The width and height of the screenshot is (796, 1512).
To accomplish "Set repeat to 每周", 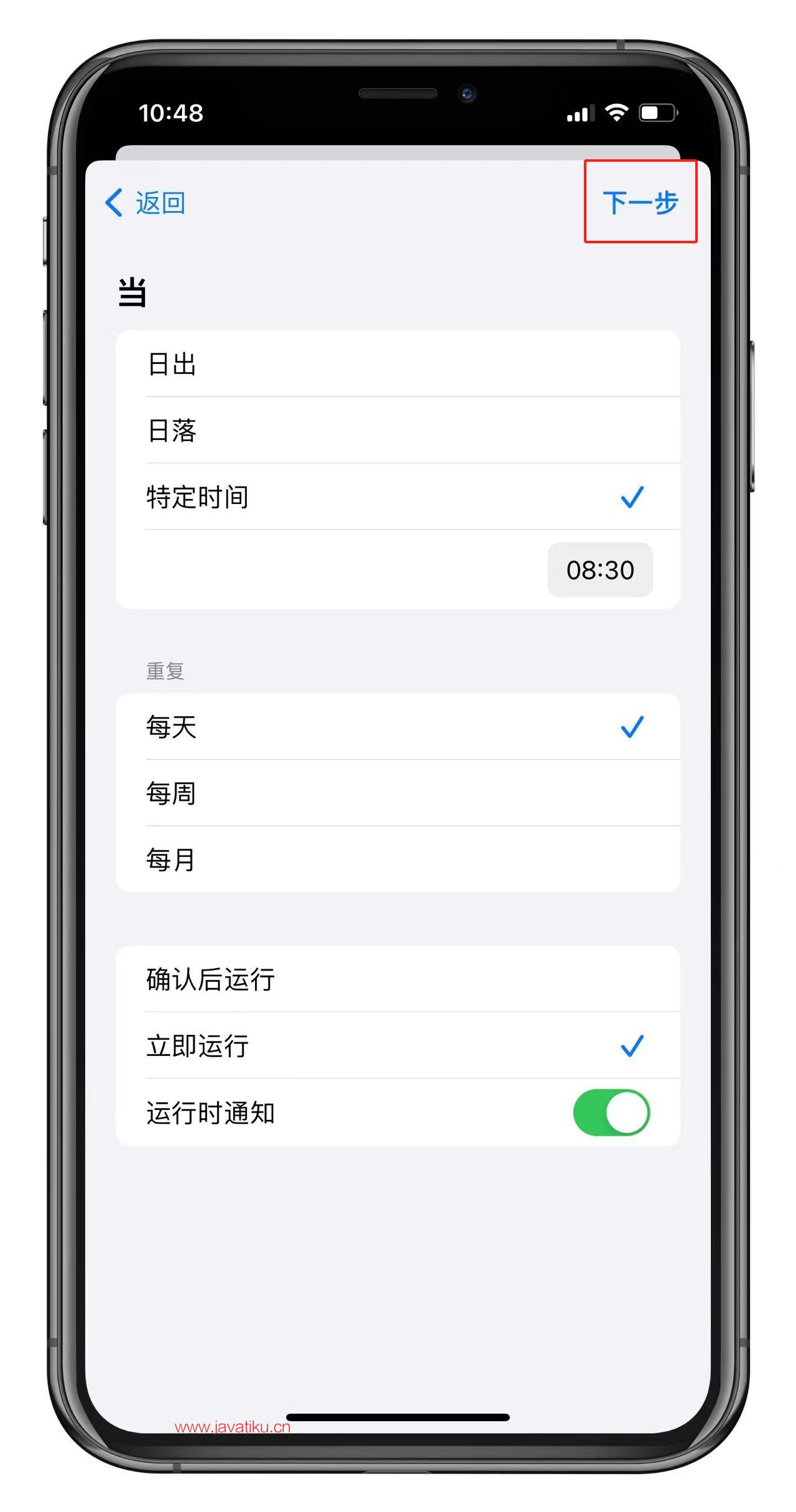I will click(398, 793).
